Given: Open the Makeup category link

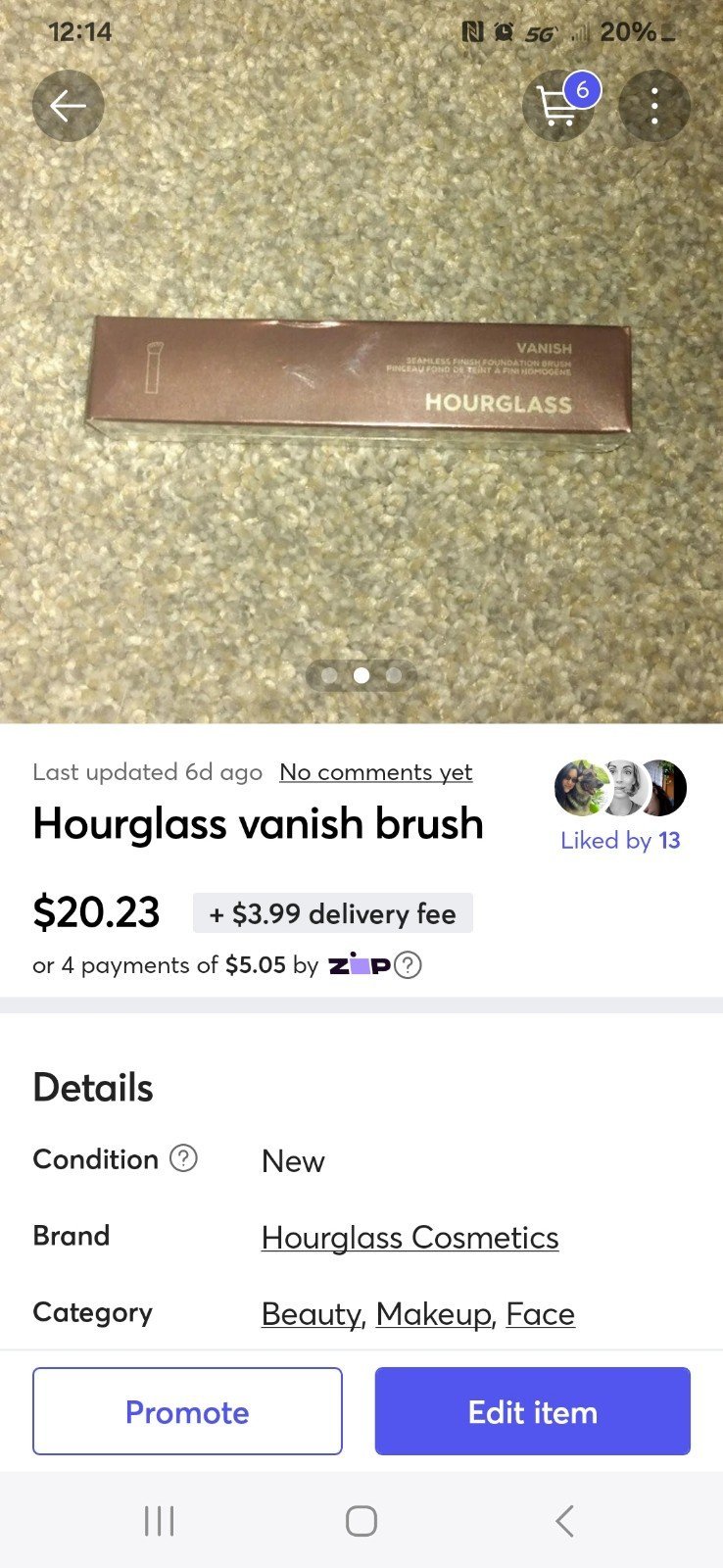Looking at the screenshot, I should [433, 1313].
